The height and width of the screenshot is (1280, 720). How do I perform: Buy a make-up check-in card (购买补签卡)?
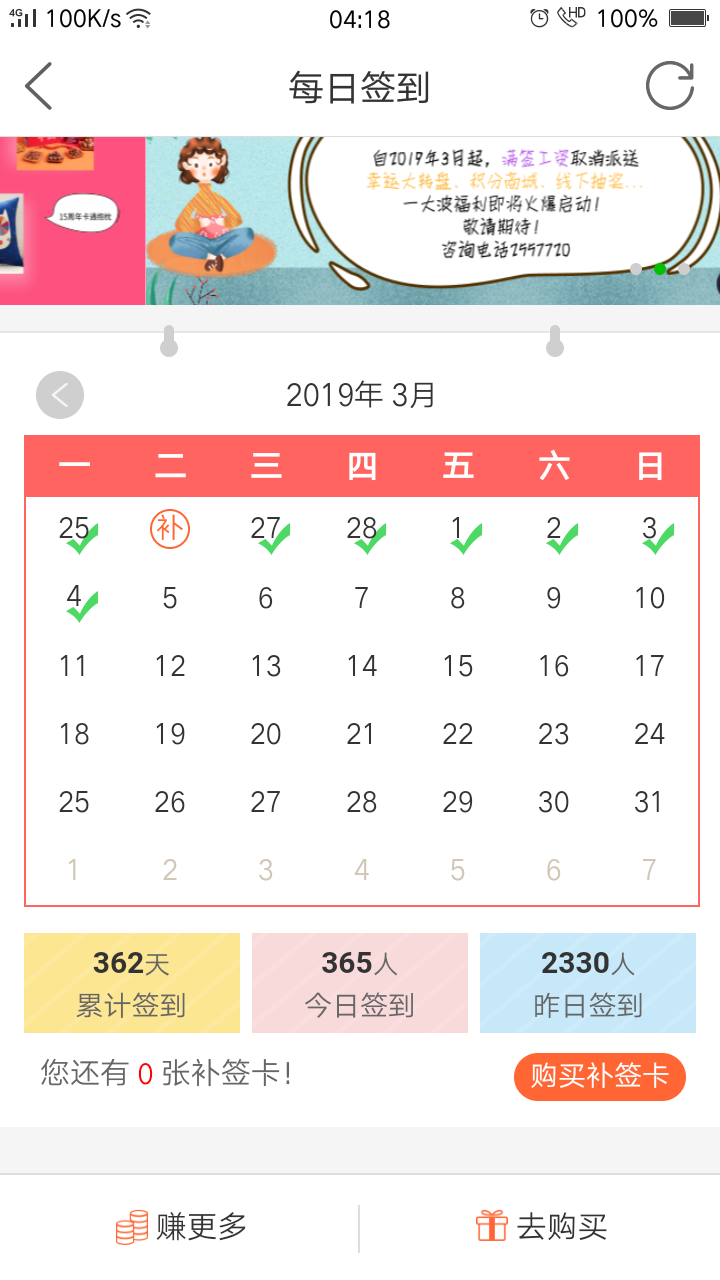click(x=599, y=1077)
